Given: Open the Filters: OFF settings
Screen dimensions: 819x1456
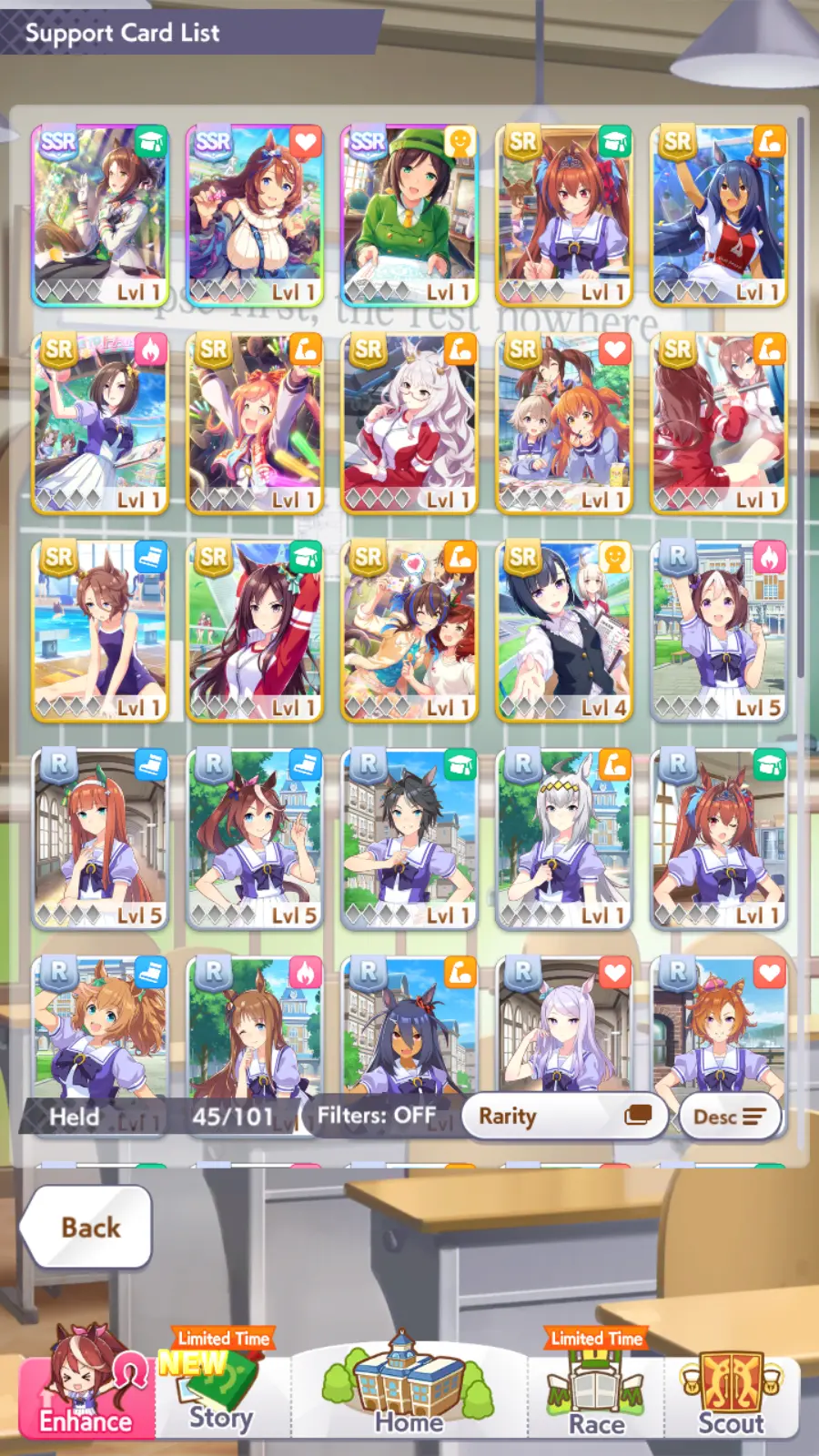Looking at the screenshot, I should [376, 1116].
